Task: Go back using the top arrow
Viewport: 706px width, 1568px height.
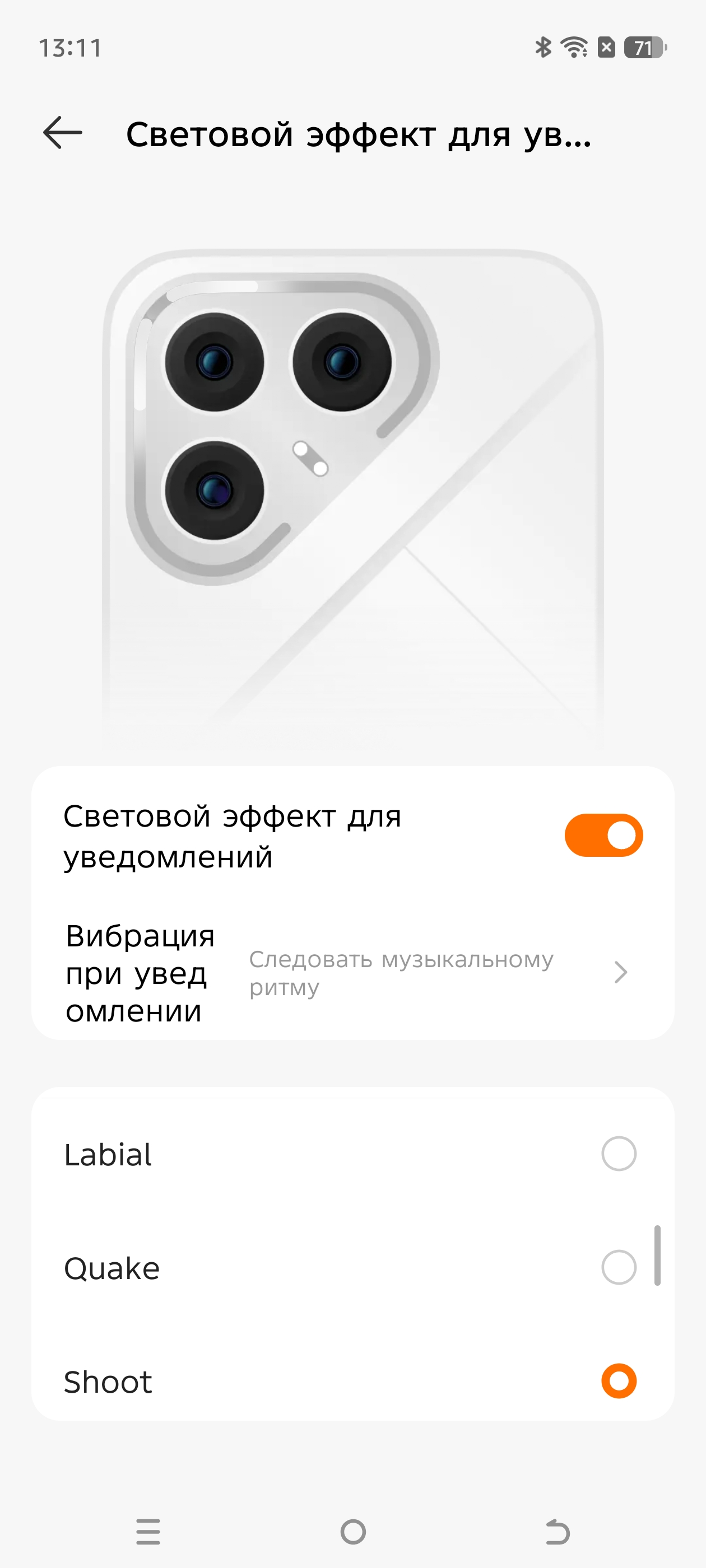Action: click(63, 133)
